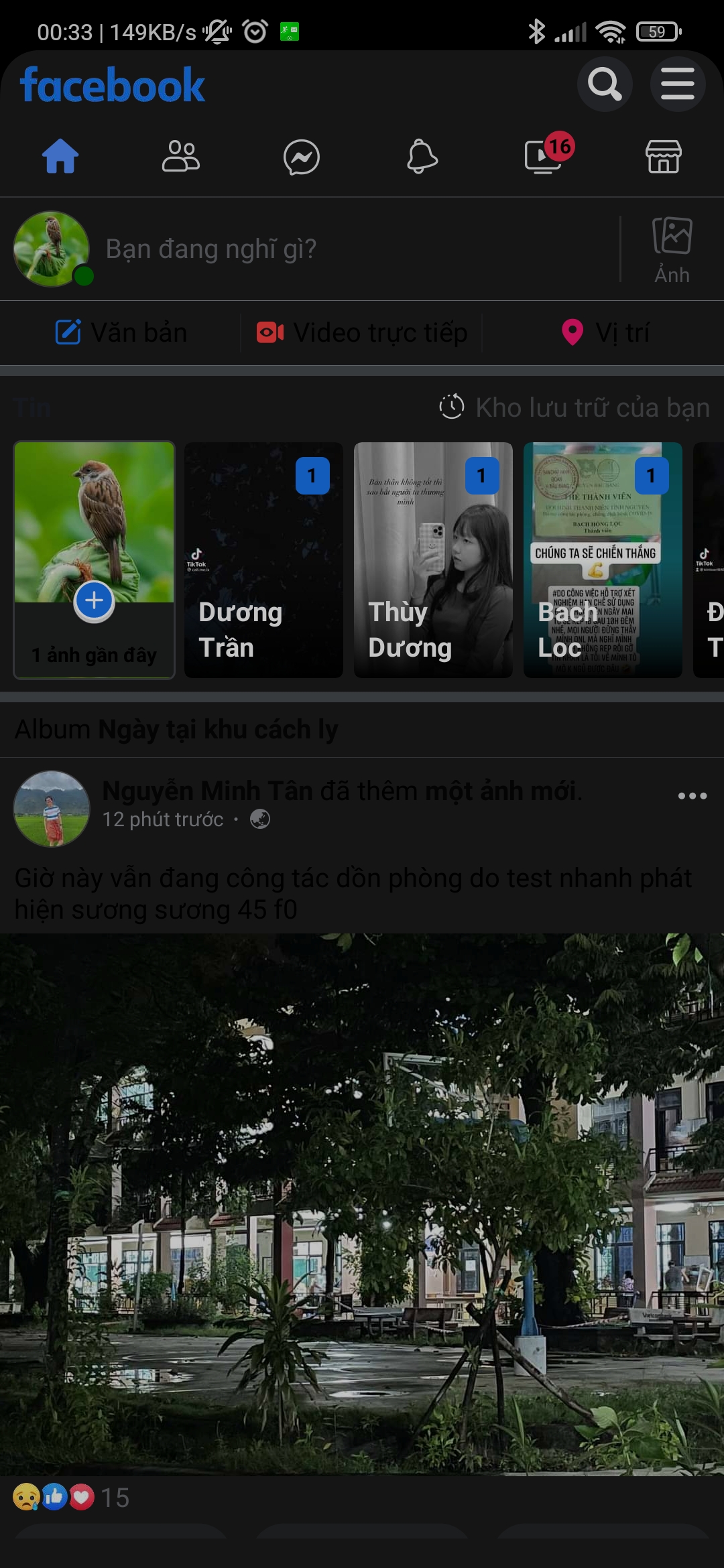724x1568 pixels.
Task: Open options on Nguyễn Minh Tân's post
Action: tap(692, 796)
